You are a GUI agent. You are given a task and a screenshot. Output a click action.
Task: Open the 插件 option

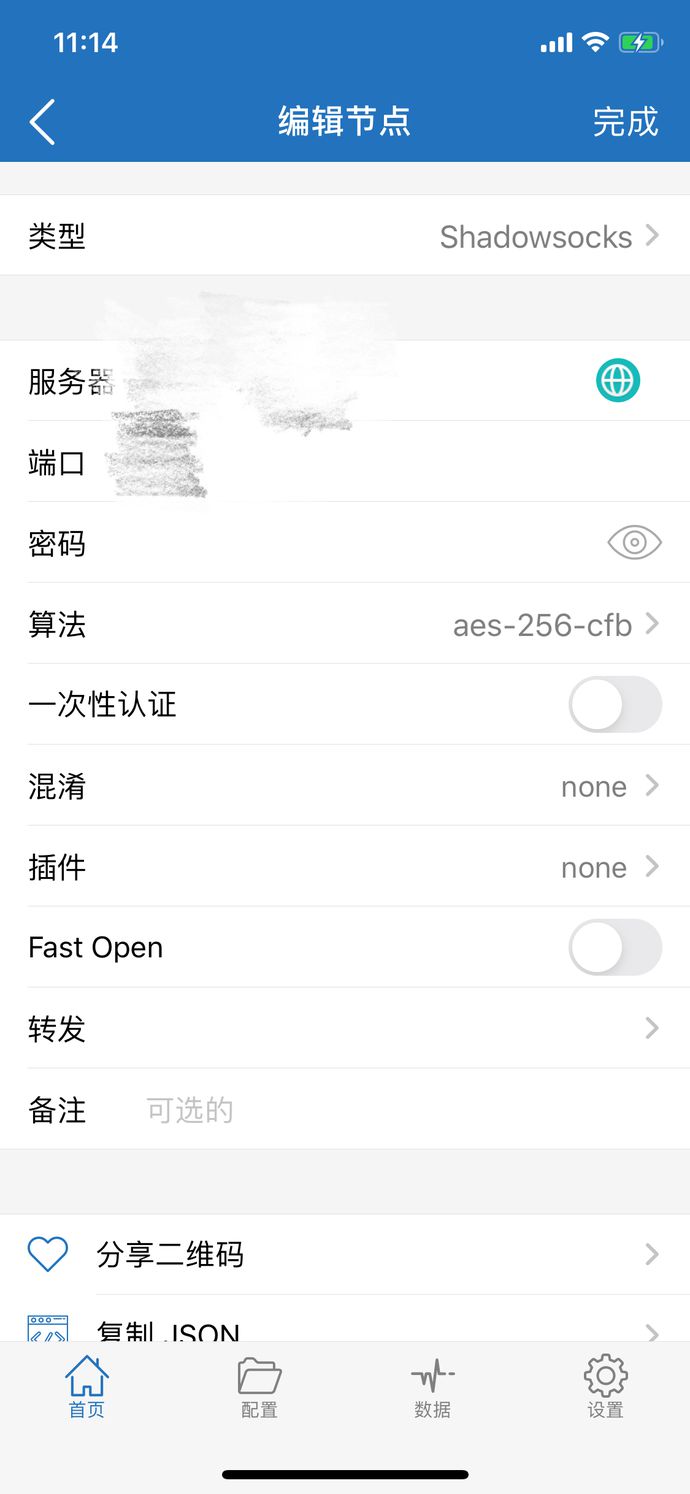click(345, 867)
